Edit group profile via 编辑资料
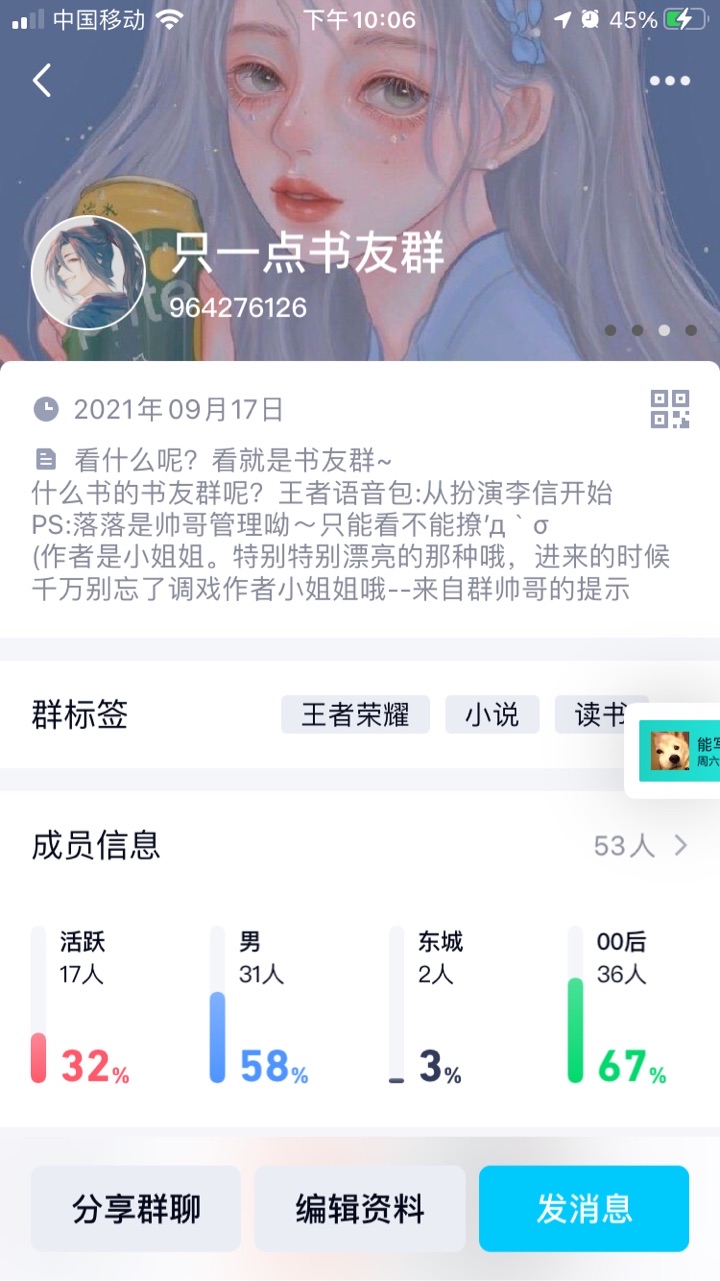This screenshot has height=1281, width=720. click(360, 1208)
